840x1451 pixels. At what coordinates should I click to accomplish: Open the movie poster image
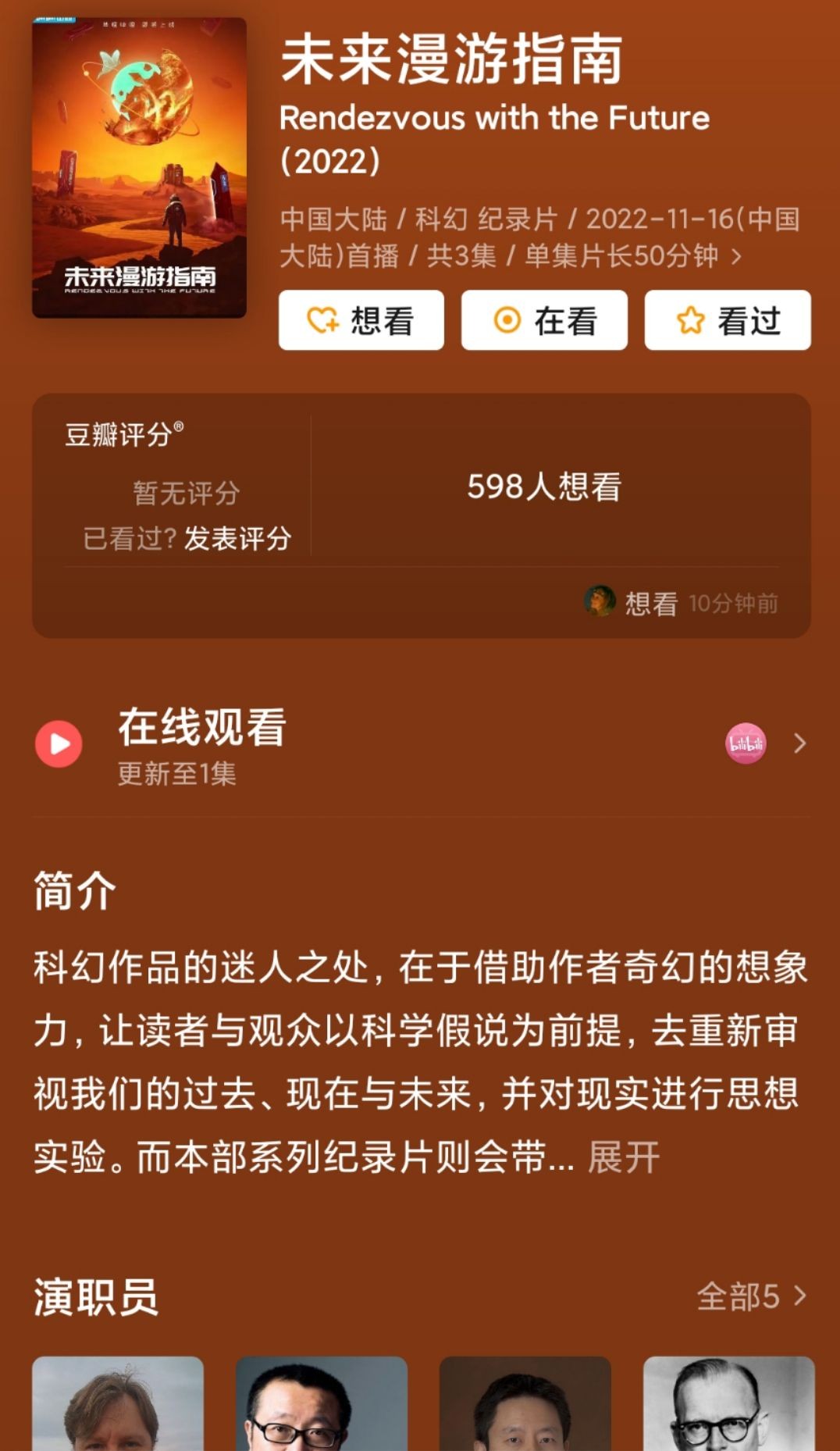coord(139,167)
